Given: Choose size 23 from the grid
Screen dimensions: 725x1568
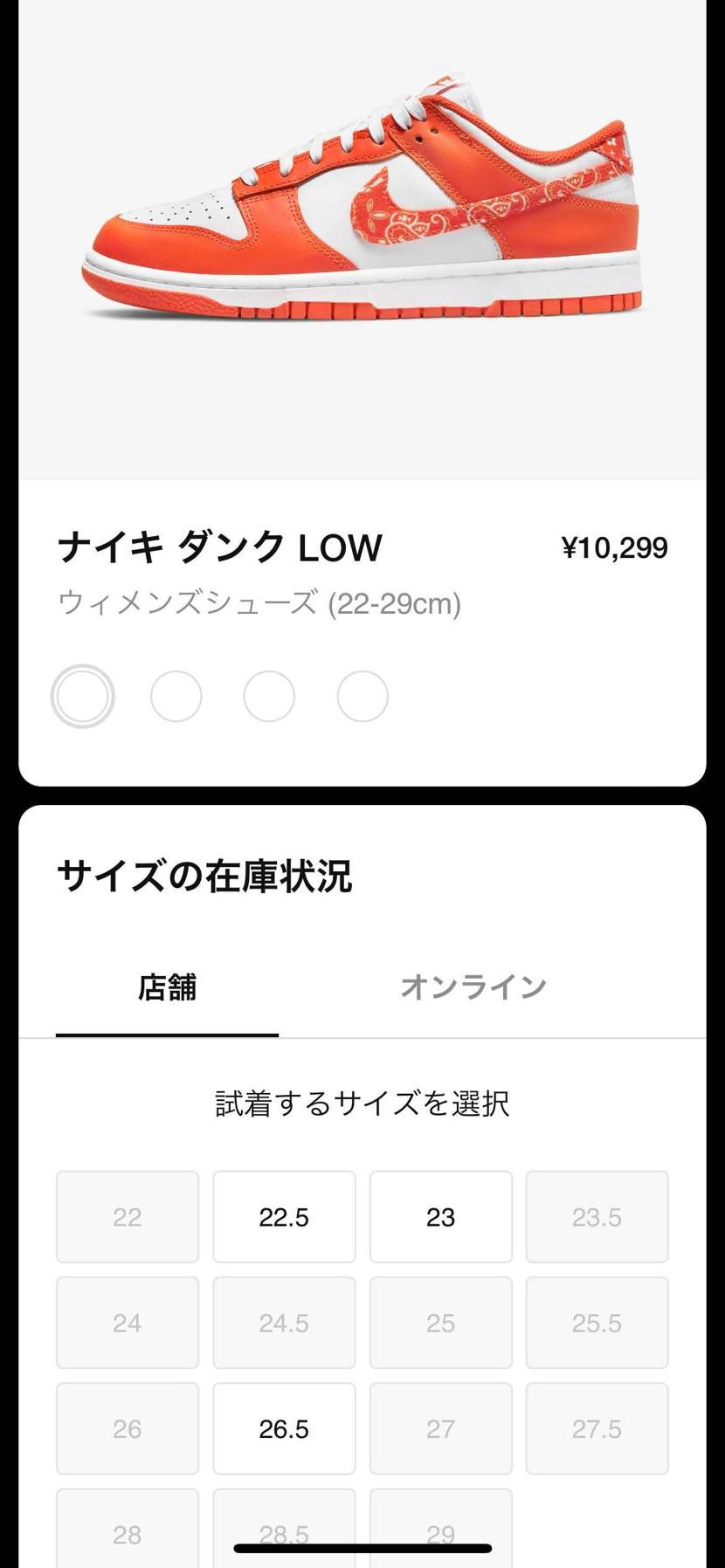Looking at the screenshot, I should [440, 1216].
